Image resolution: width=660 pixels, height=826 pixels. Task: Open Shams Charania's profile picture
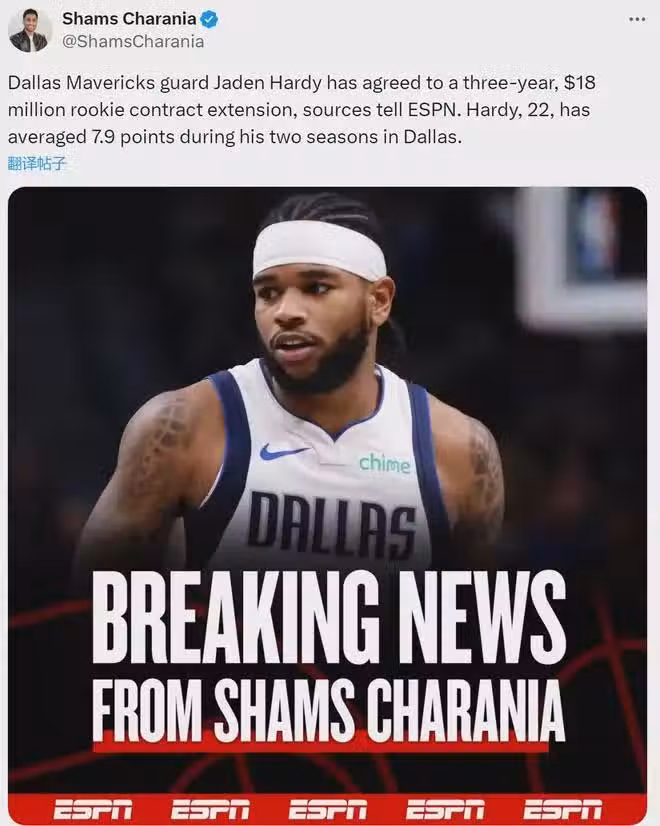click(x=29, y=30)
